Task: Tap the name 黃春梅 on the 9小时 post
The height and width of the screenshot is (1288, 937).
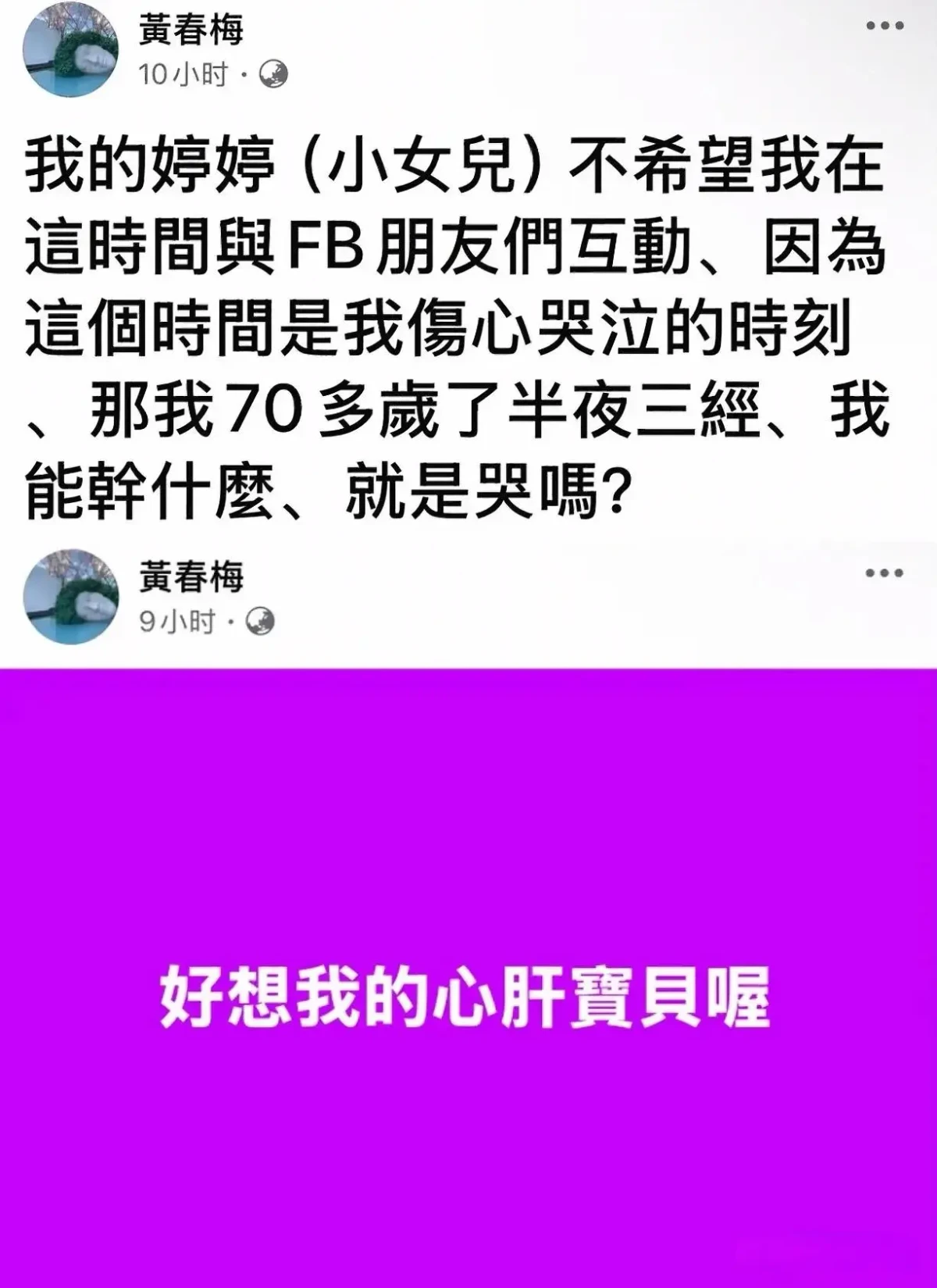Action: (x=191, y=576)
